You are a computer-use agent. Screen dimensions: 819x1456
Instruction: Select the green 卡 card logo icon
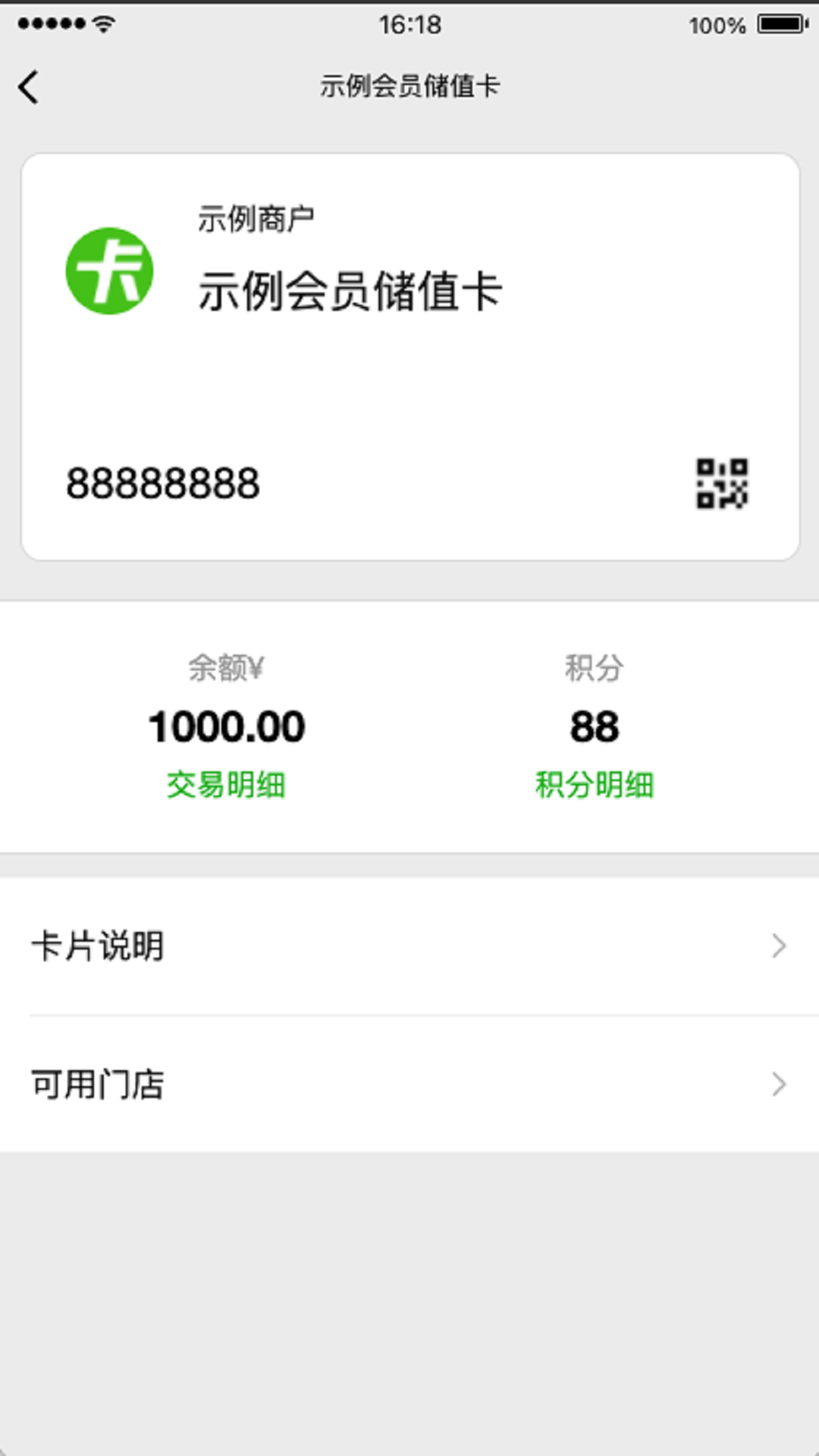(109, 270)
